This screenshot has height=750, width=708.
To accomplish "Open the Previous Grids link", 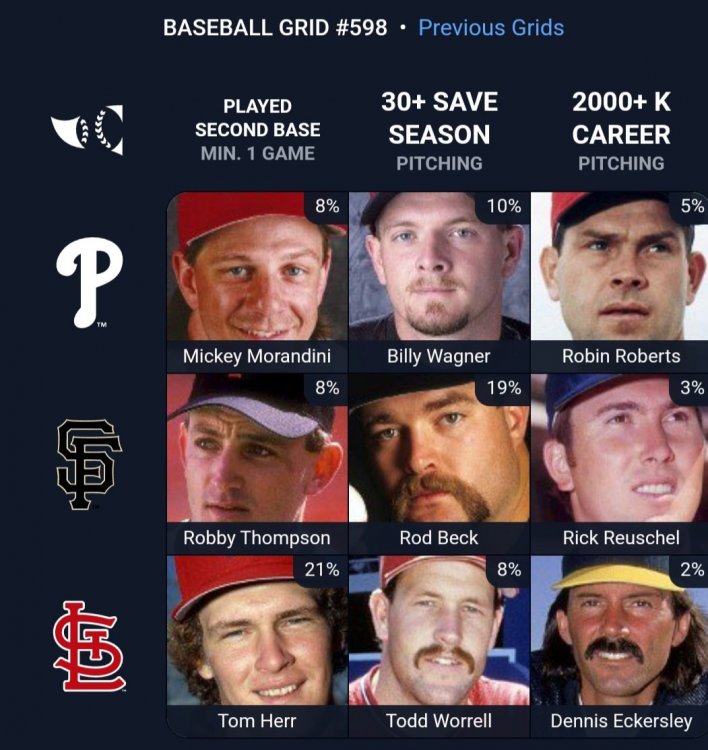I will click(490, 28).
